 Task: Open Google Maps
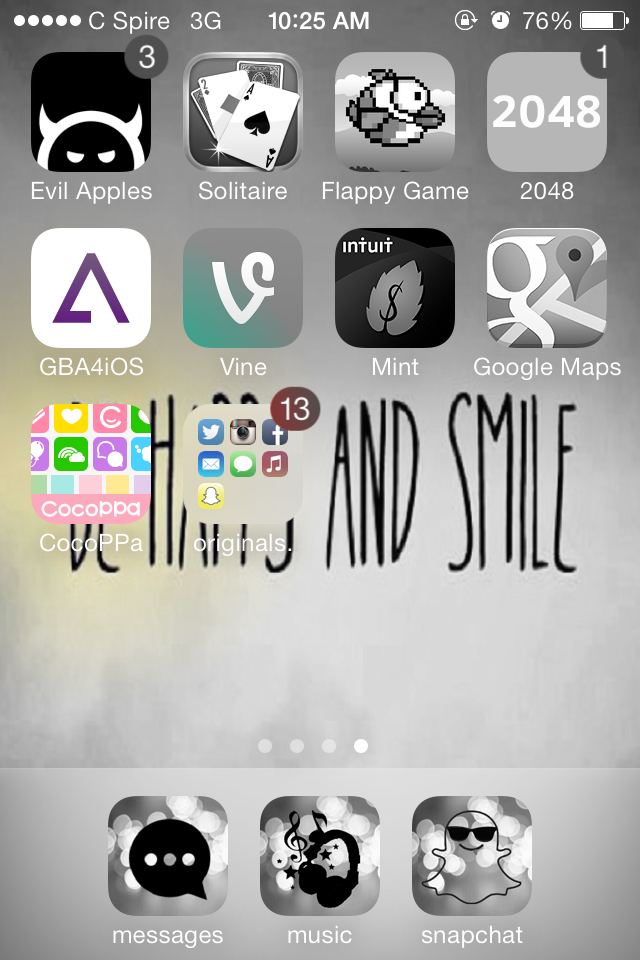(x=547, y=288)
